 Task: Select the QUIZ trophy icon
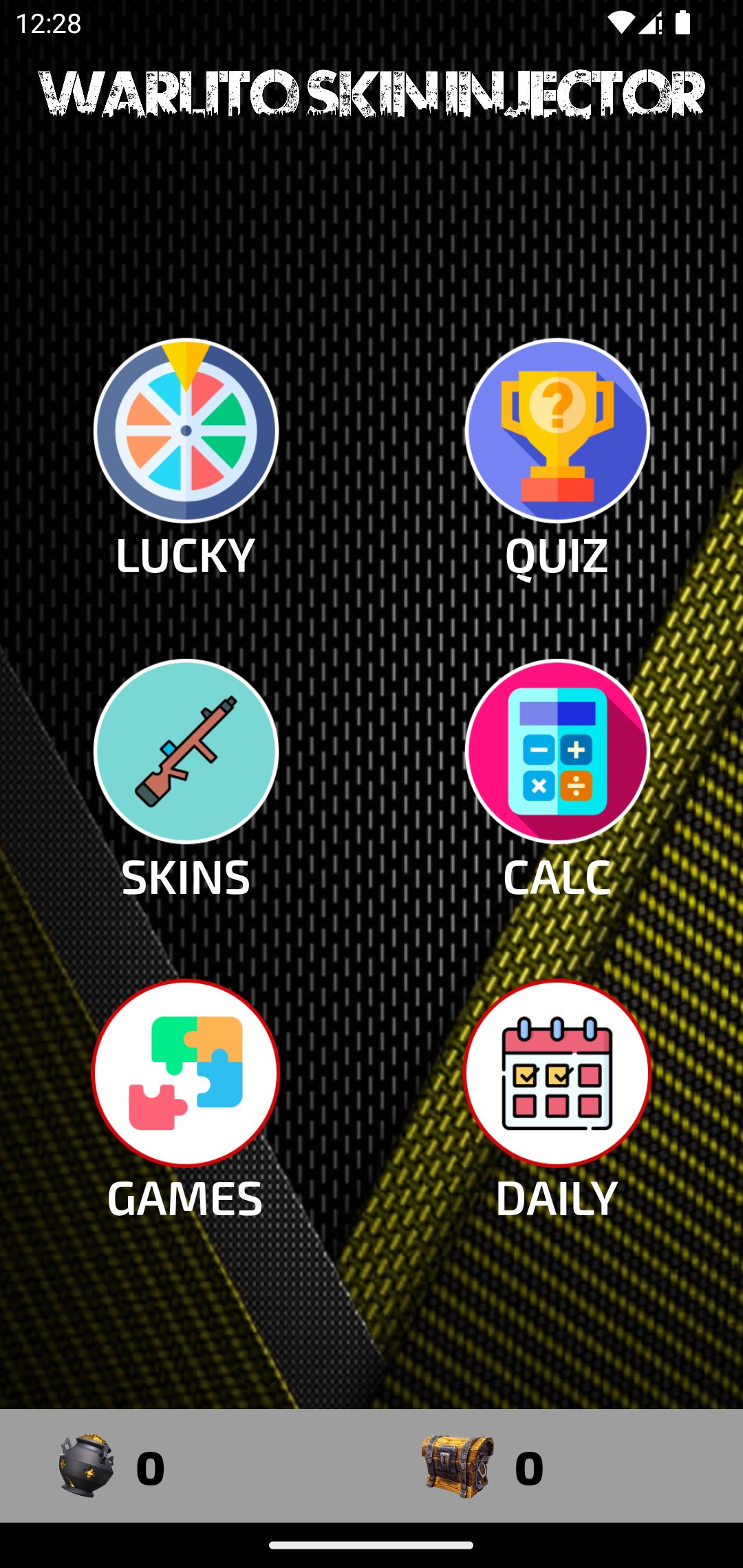[x=557, y=430]
